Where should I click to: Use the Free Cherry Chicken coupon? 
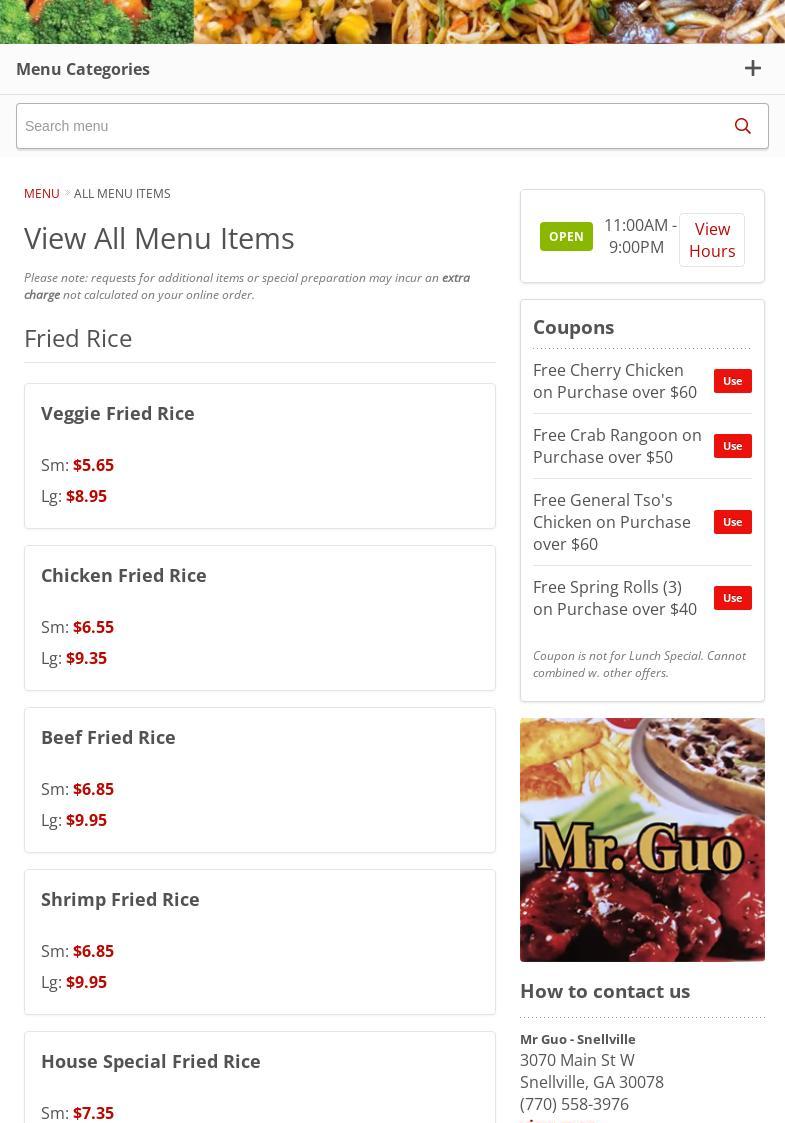point(732,381)
